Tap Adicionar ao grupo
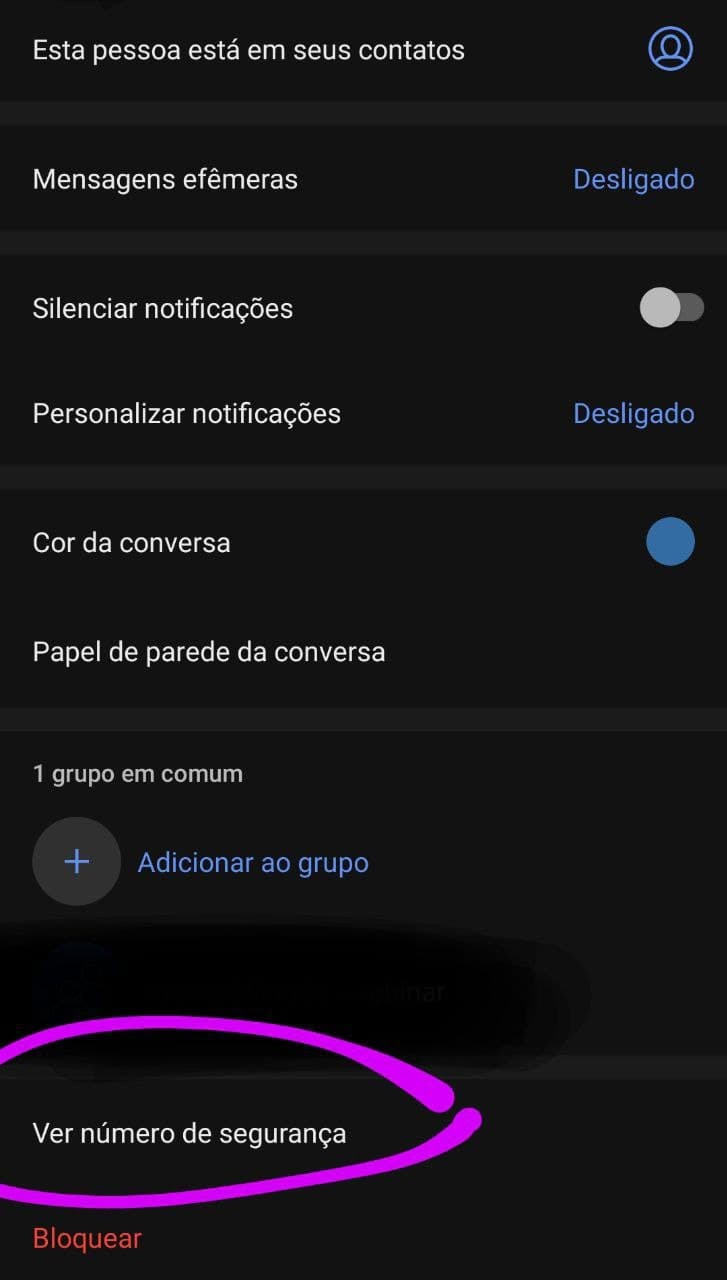This screenshot has width=727, height=1280. 253,862
